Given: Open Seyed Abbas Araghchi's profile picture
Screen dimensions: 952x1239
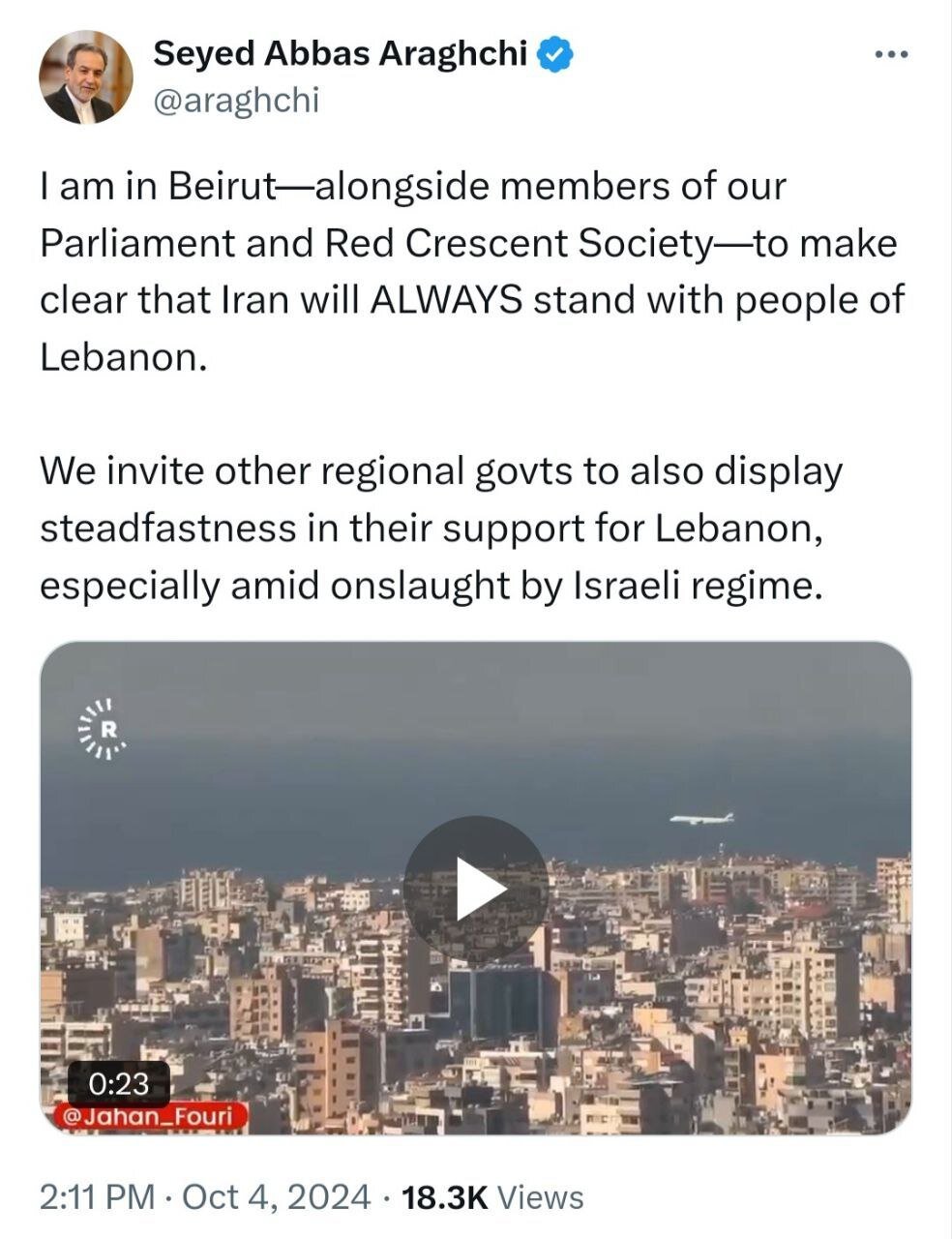Looking at the screenshot, I should pos(86,76).
